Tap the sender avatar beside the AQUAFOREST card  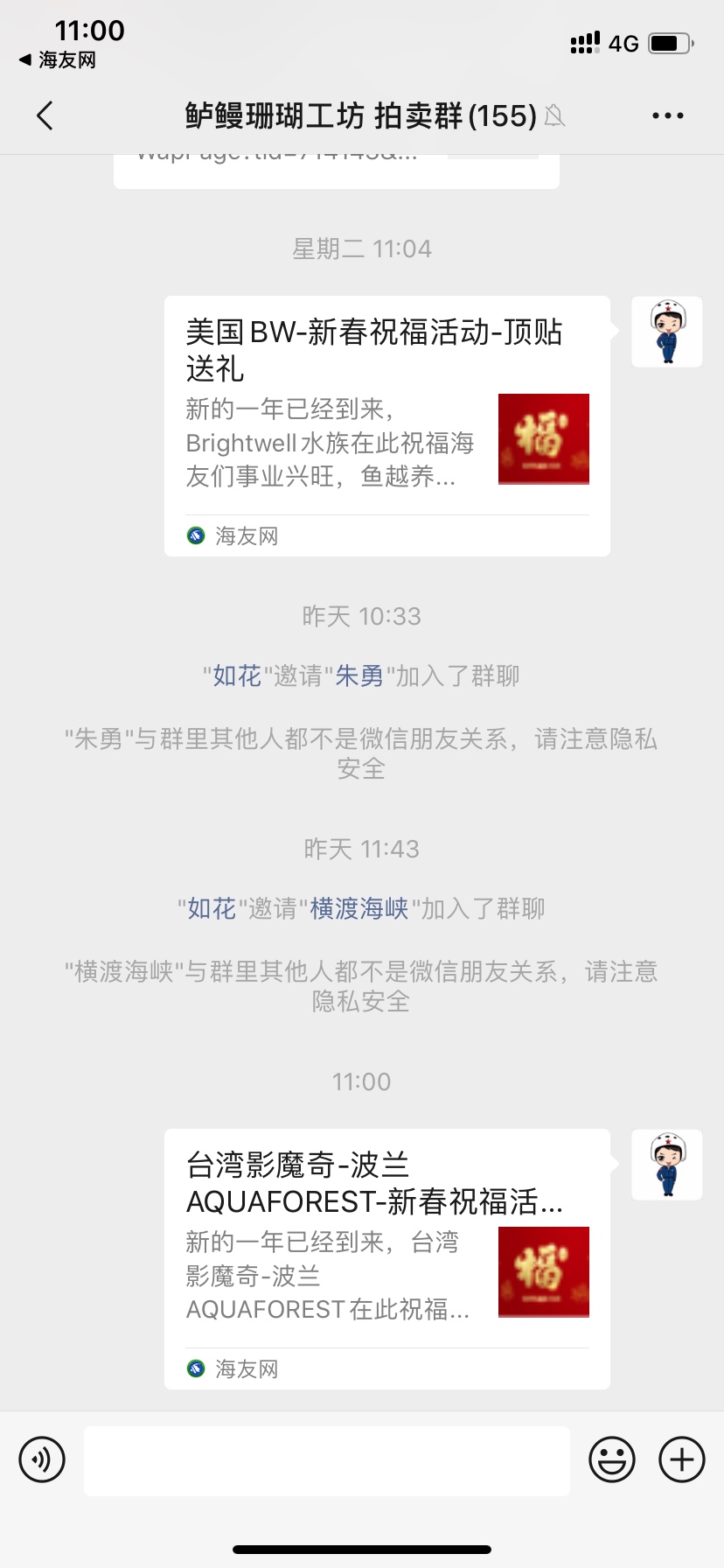point(667,1165)
